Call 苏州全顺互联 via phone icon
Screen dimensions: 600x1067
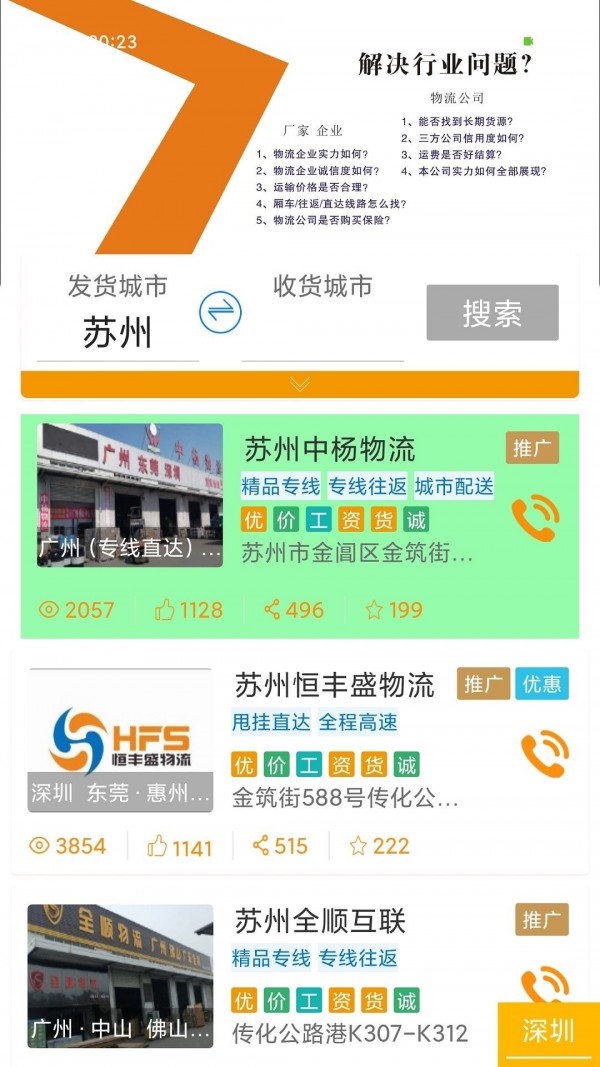pyautogui.click(x=543, y=985)
